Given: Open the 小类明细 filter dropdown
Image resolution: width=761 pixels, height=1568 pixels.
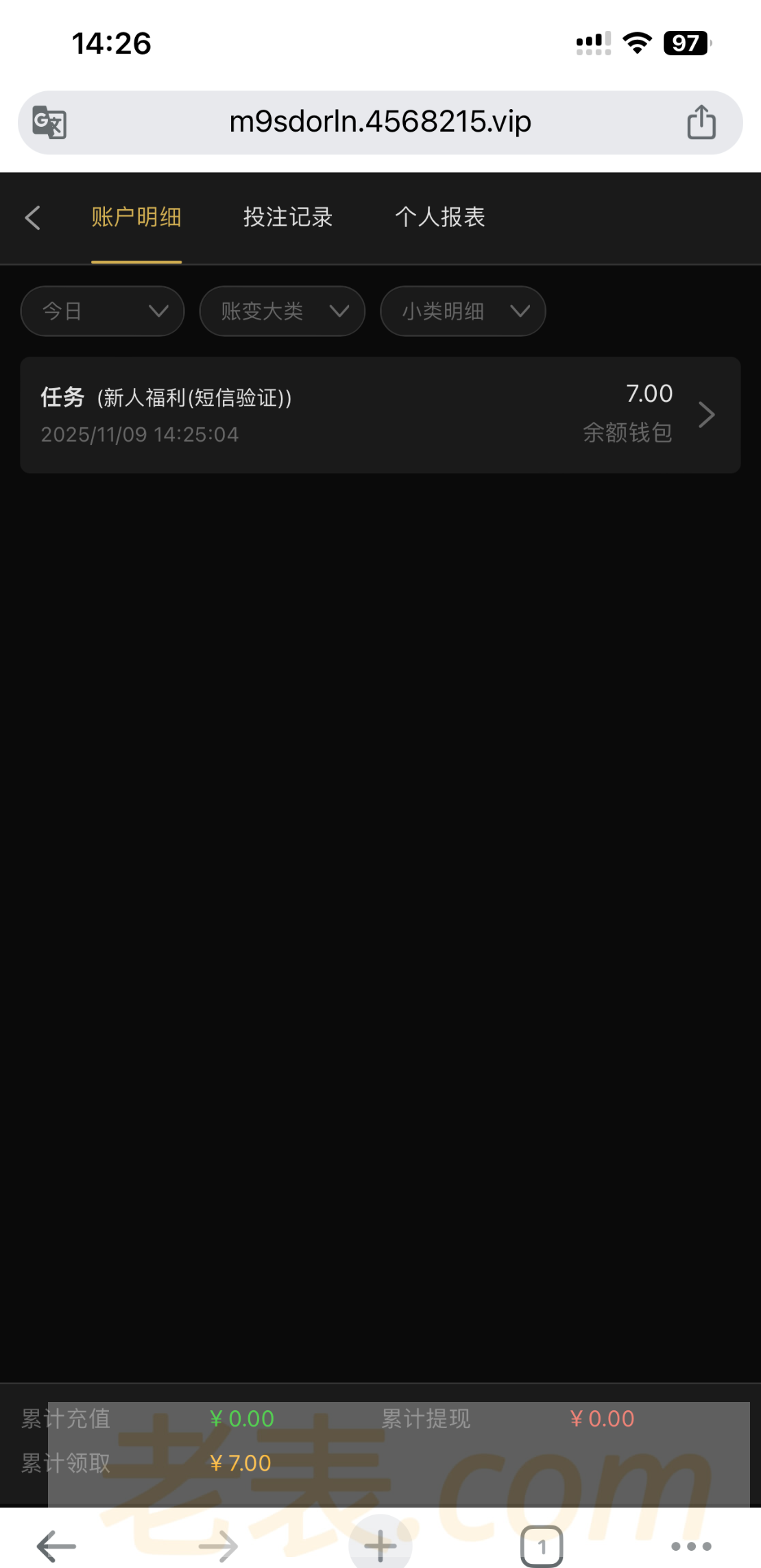Looking at the screenshot, I should pyautogui.click(x=463, y=311).
